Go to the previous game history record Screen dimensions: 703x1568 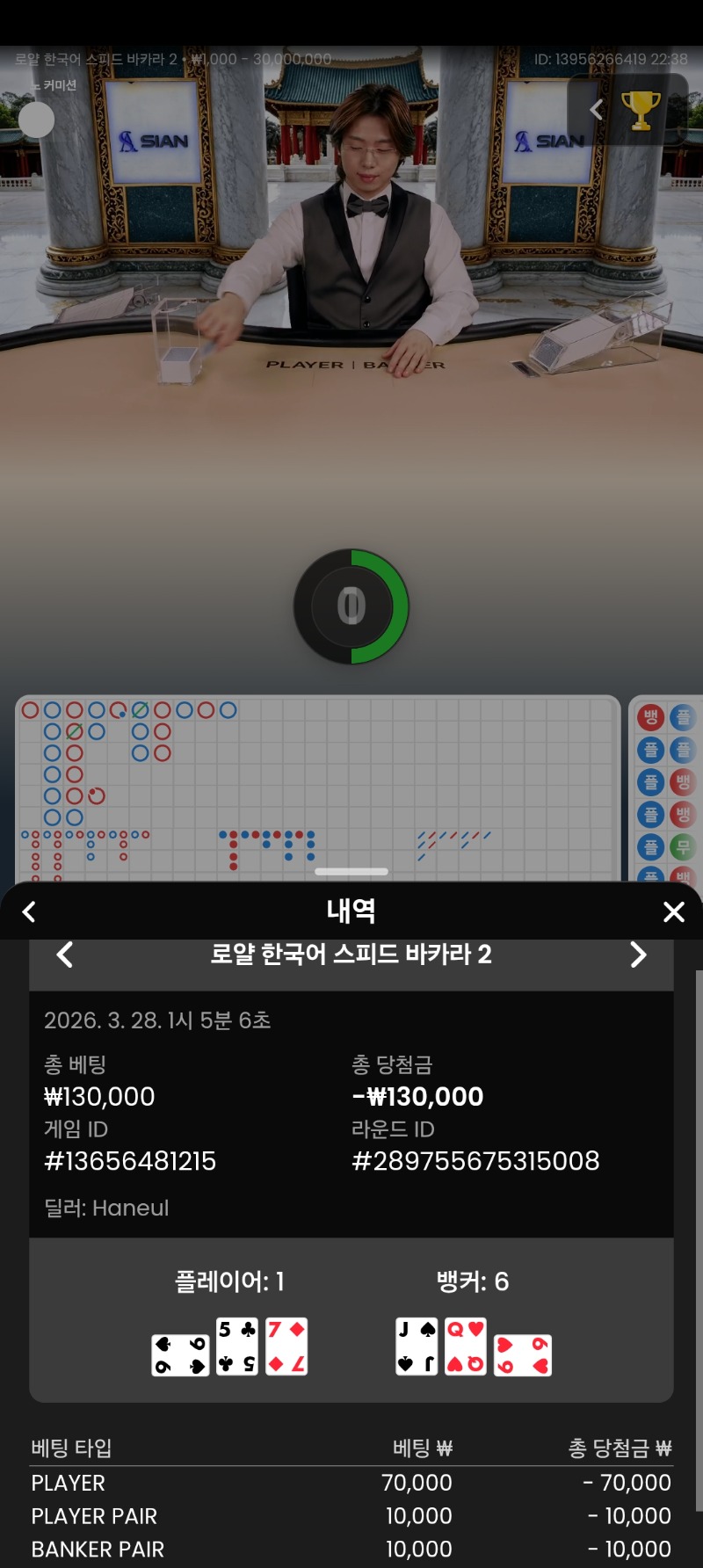point(65,955)
